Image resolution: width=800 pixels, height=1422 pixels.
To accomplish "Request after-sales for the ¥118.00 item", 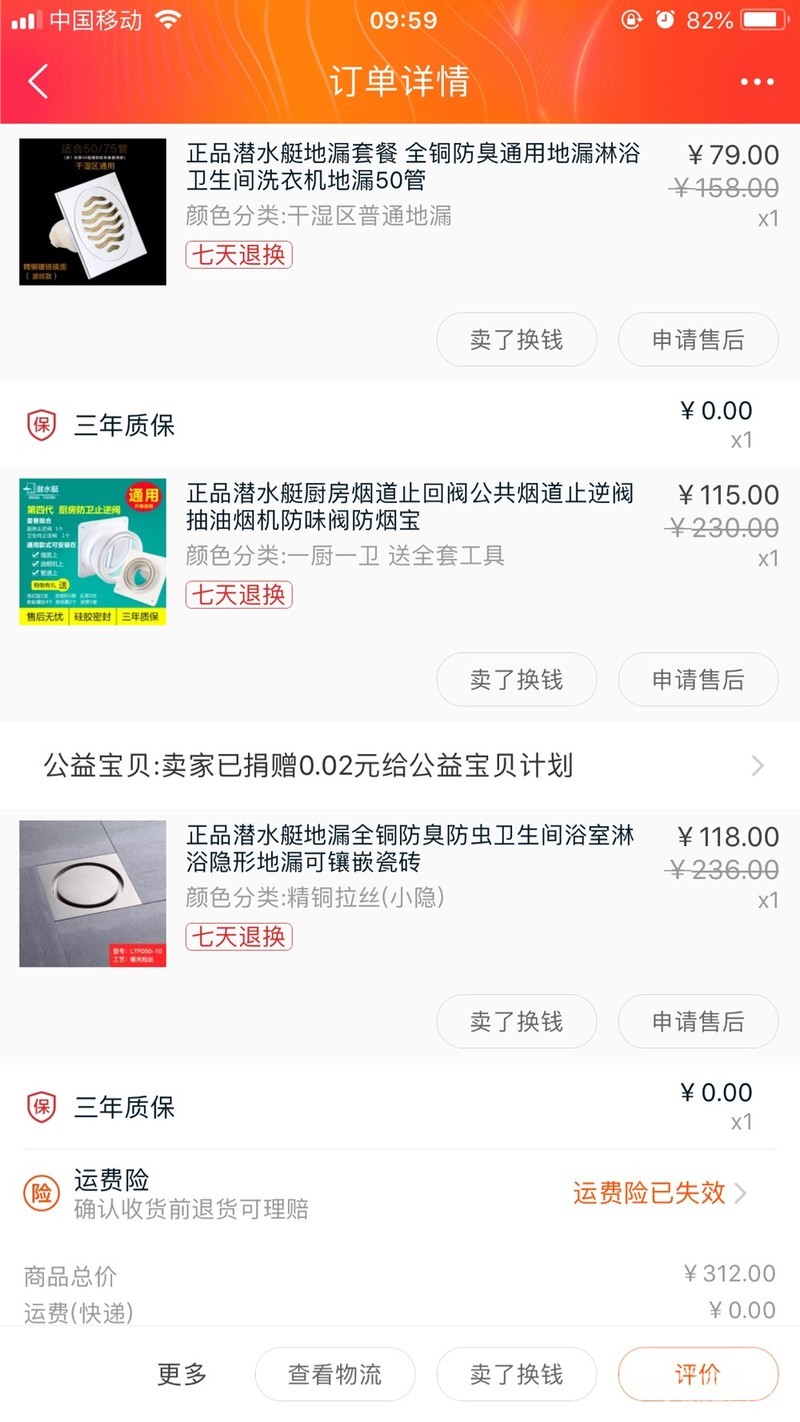I will pyautogui.click(x=698, y=1022).
